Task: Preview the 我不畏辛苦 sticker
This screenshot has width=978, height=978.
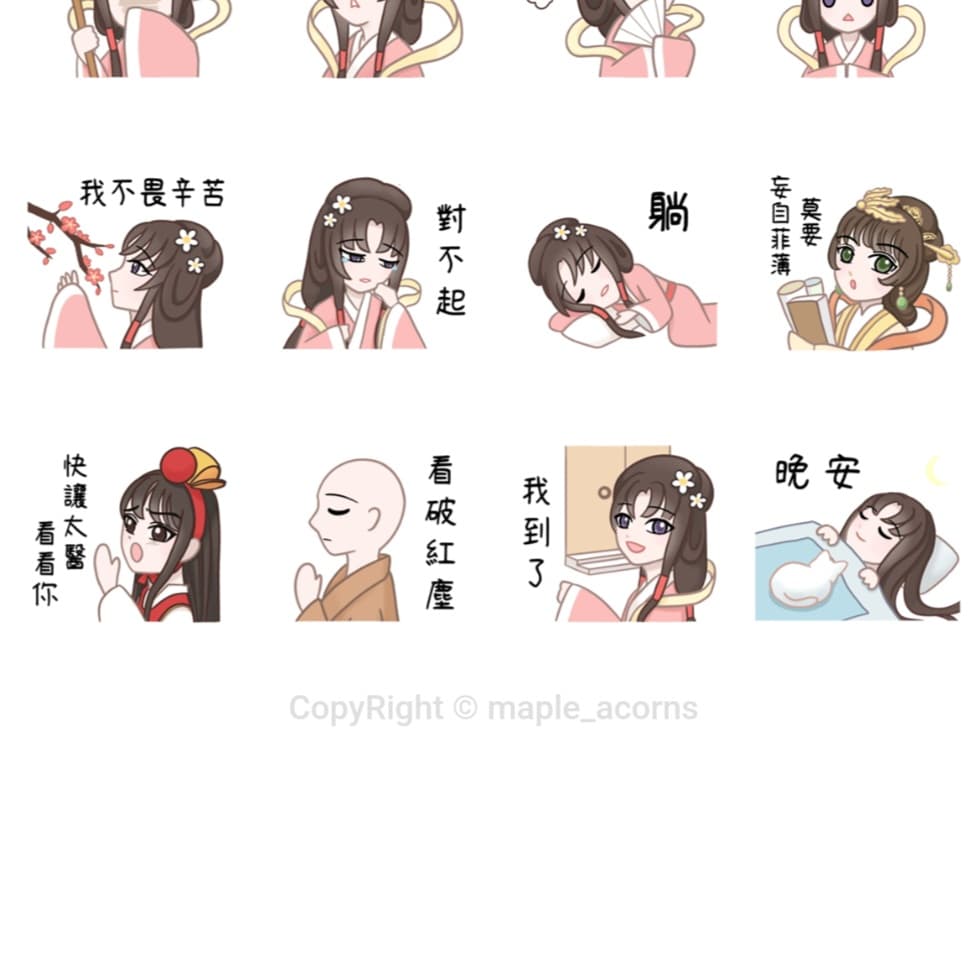Action: (127, 265)
